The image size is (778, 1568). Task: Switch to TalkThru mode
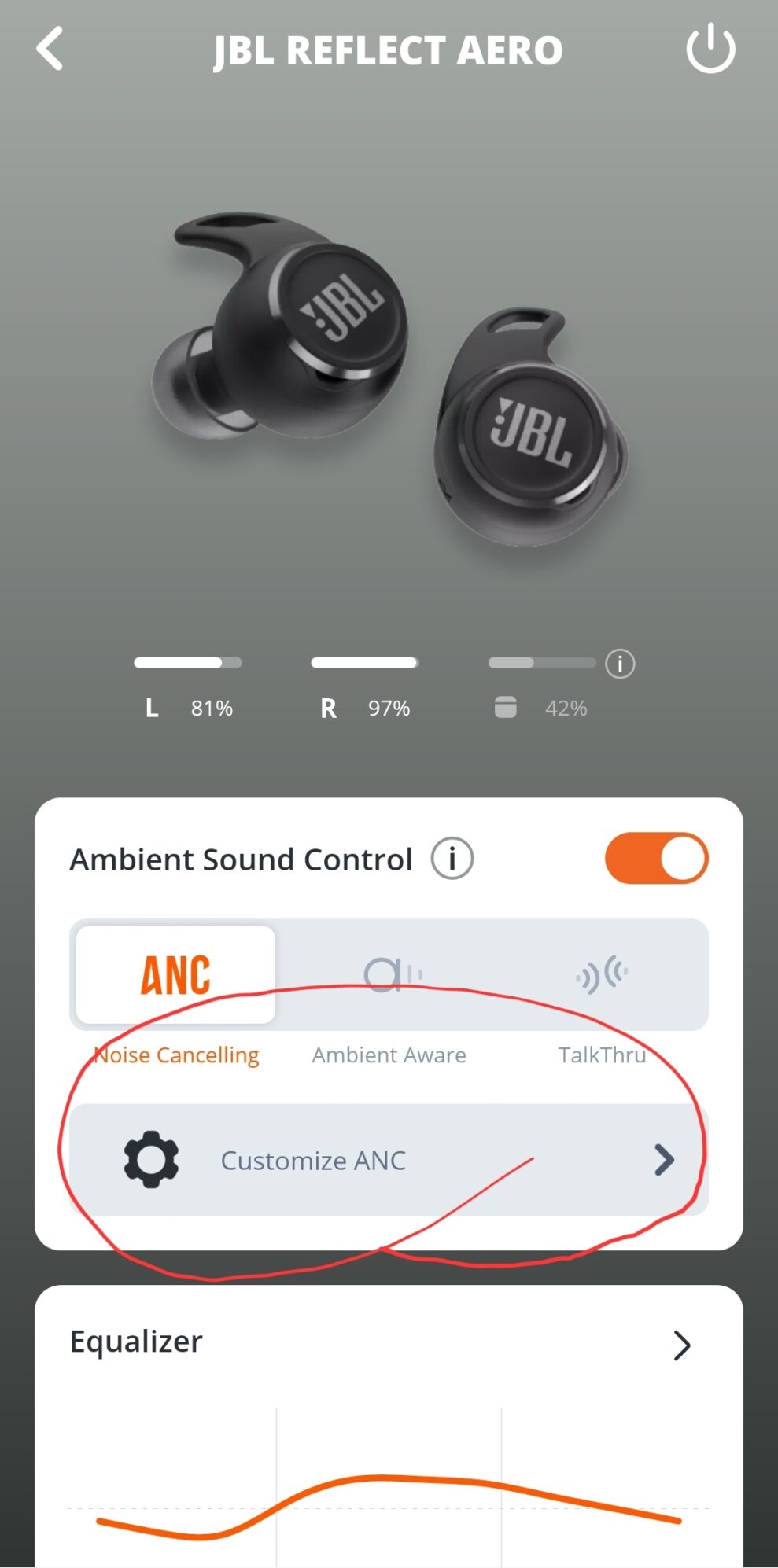(602, 975)
